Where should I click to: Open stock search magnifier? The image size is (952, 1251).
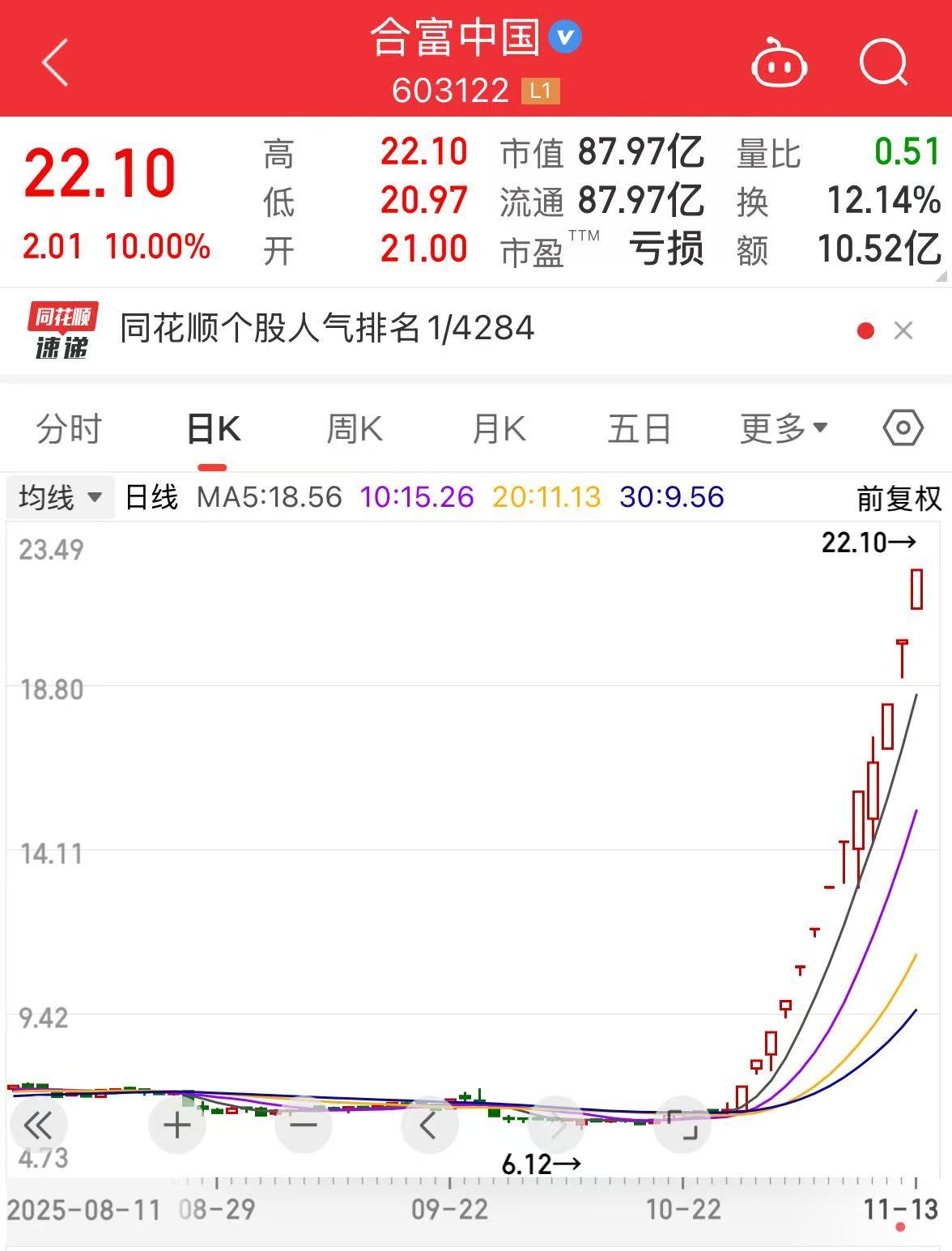[883, 62]
